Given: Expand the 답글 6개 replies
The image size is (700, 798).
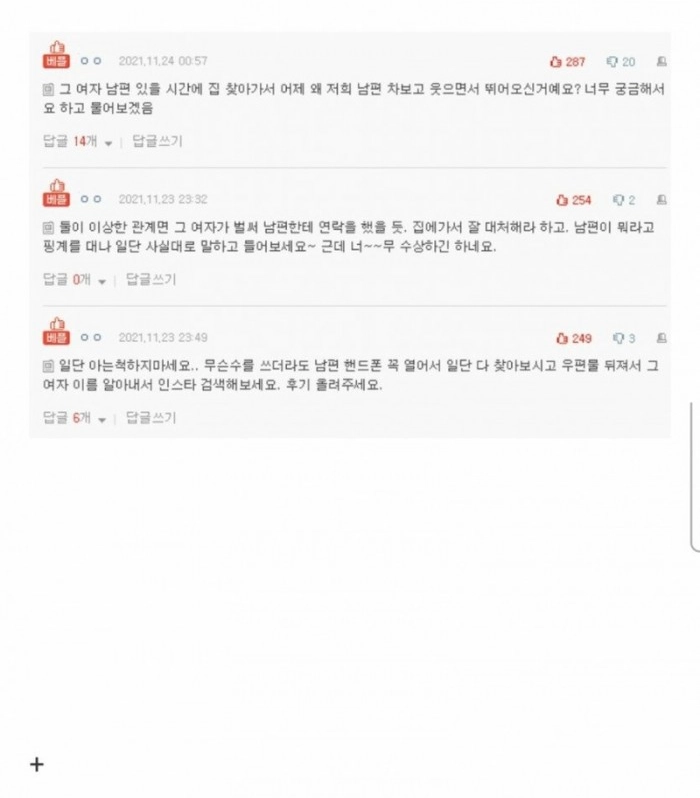Looking at the screenshot, I should pyautogui.click(x=73, y=418).
